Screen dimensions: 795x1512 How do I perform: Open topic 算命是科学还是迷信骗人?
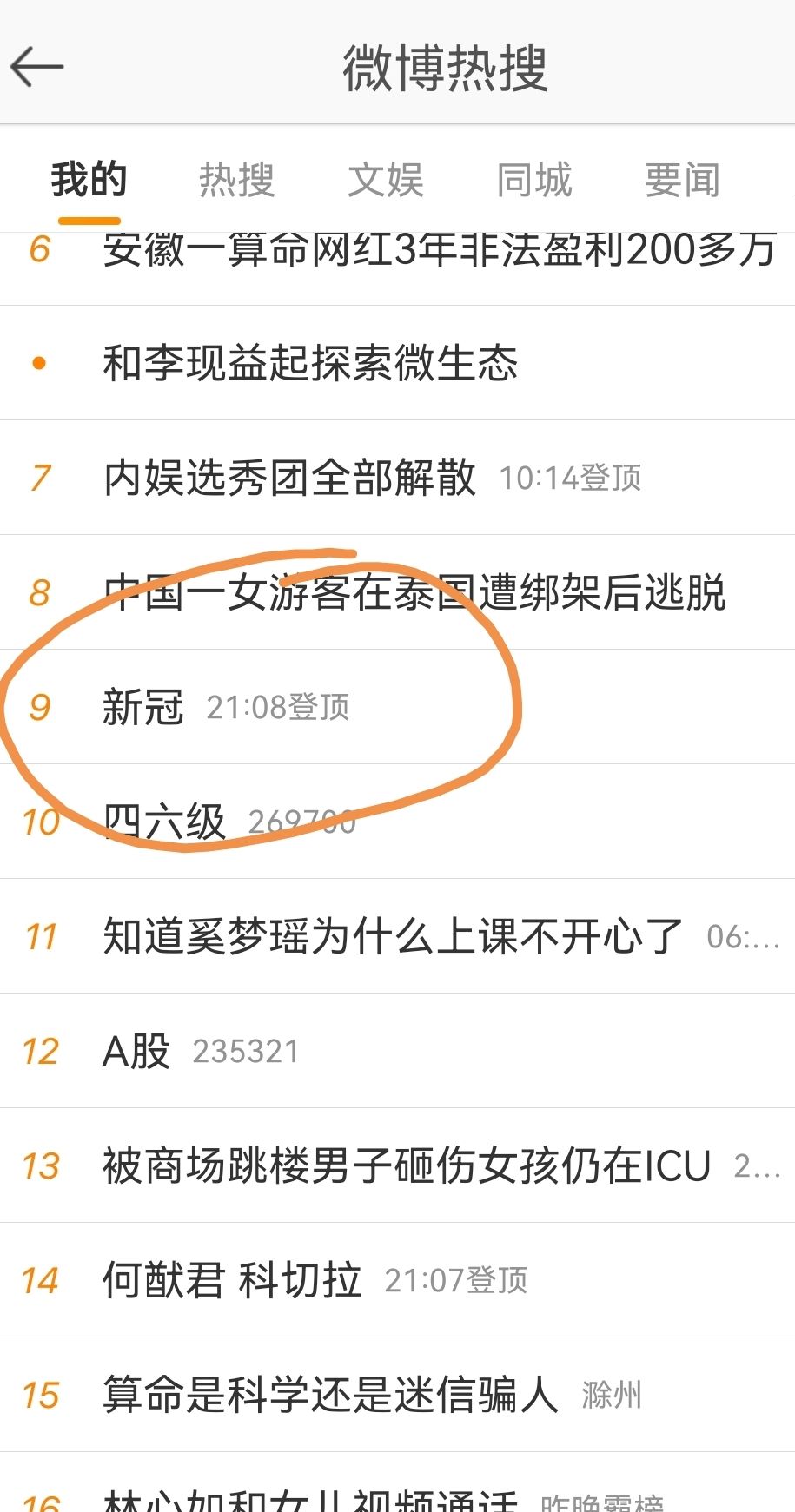tap(330, 1395)
